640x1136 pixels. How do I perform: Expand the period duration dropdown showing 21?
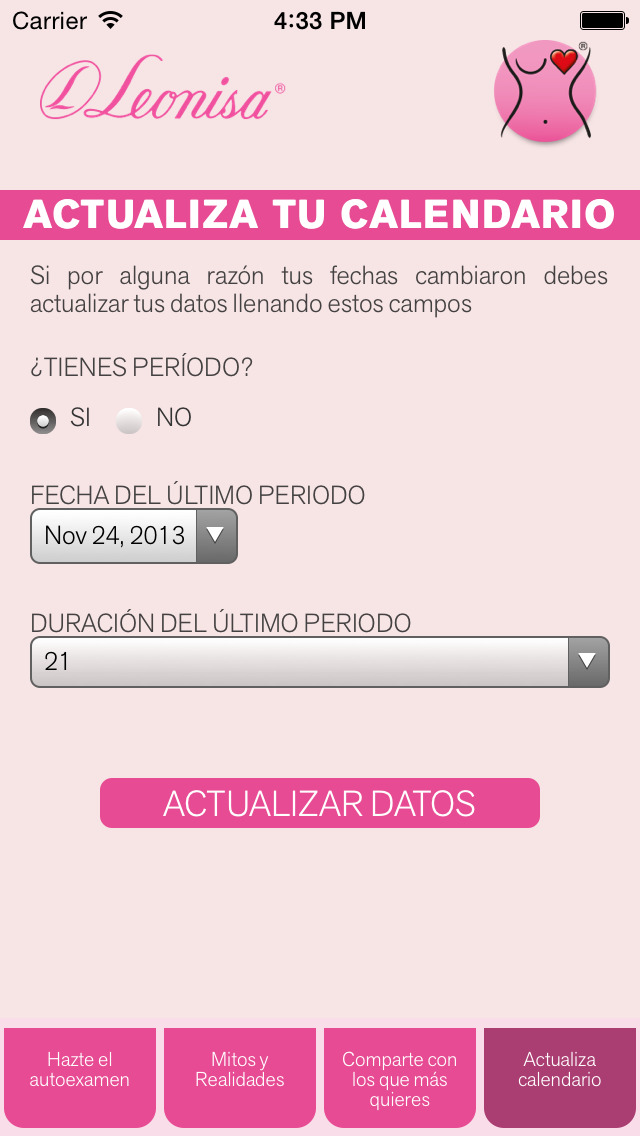coord(320,661)
